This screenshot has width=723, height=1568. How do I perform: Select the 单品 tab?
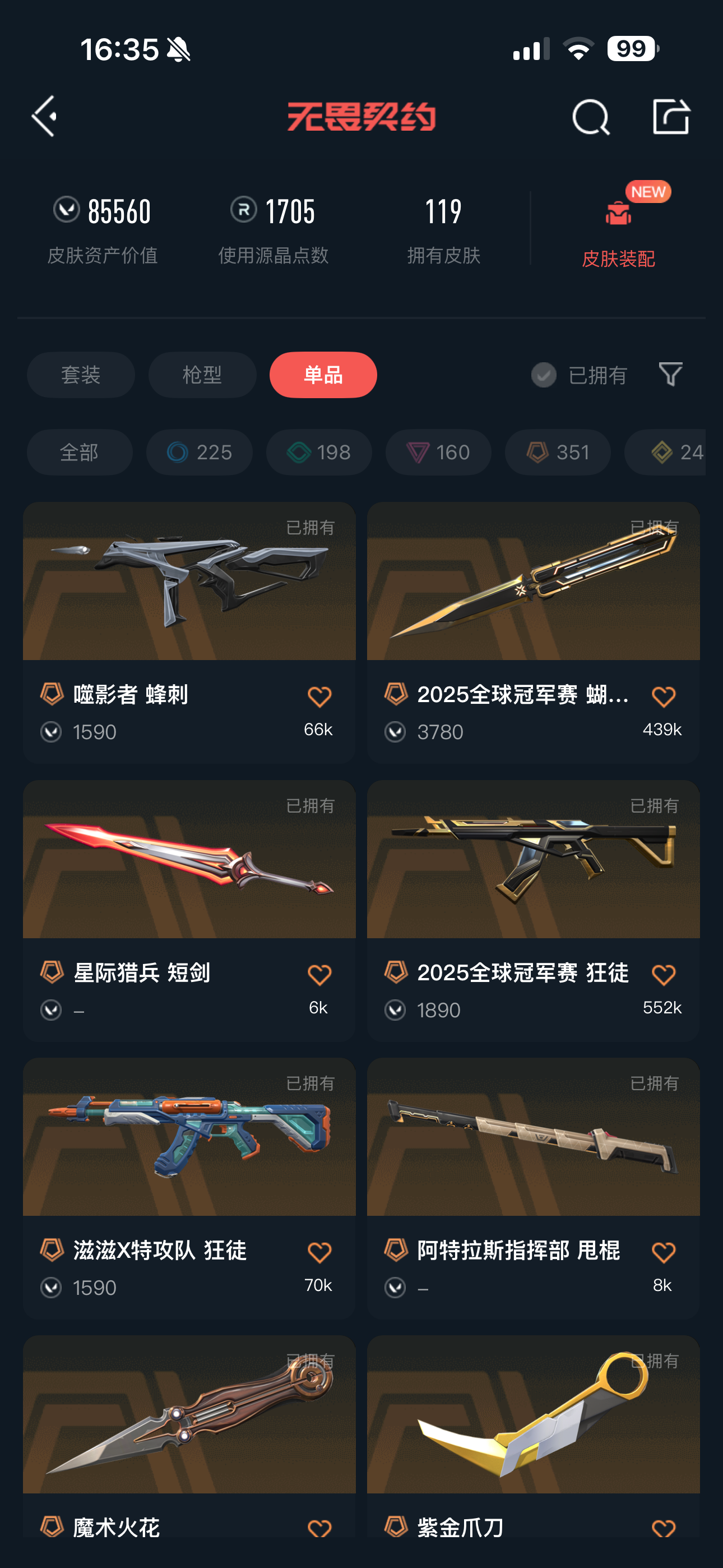(x=323, y=375)
